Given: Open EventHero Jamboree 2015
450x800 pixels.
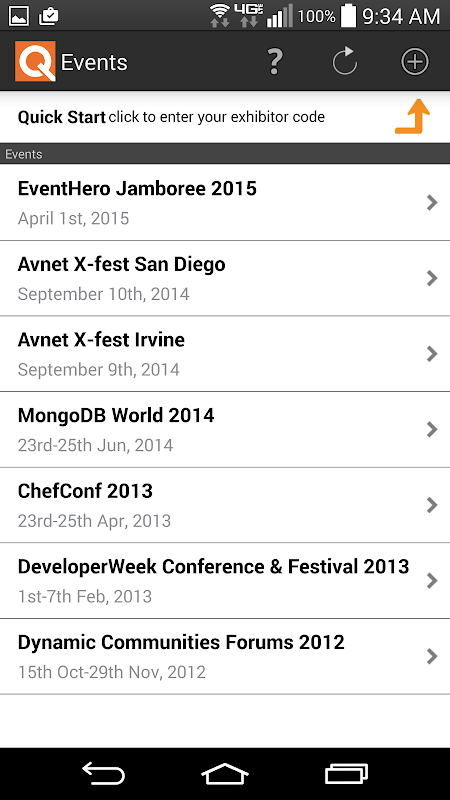Looking at the screenshot, I should (x=225, y=202).
